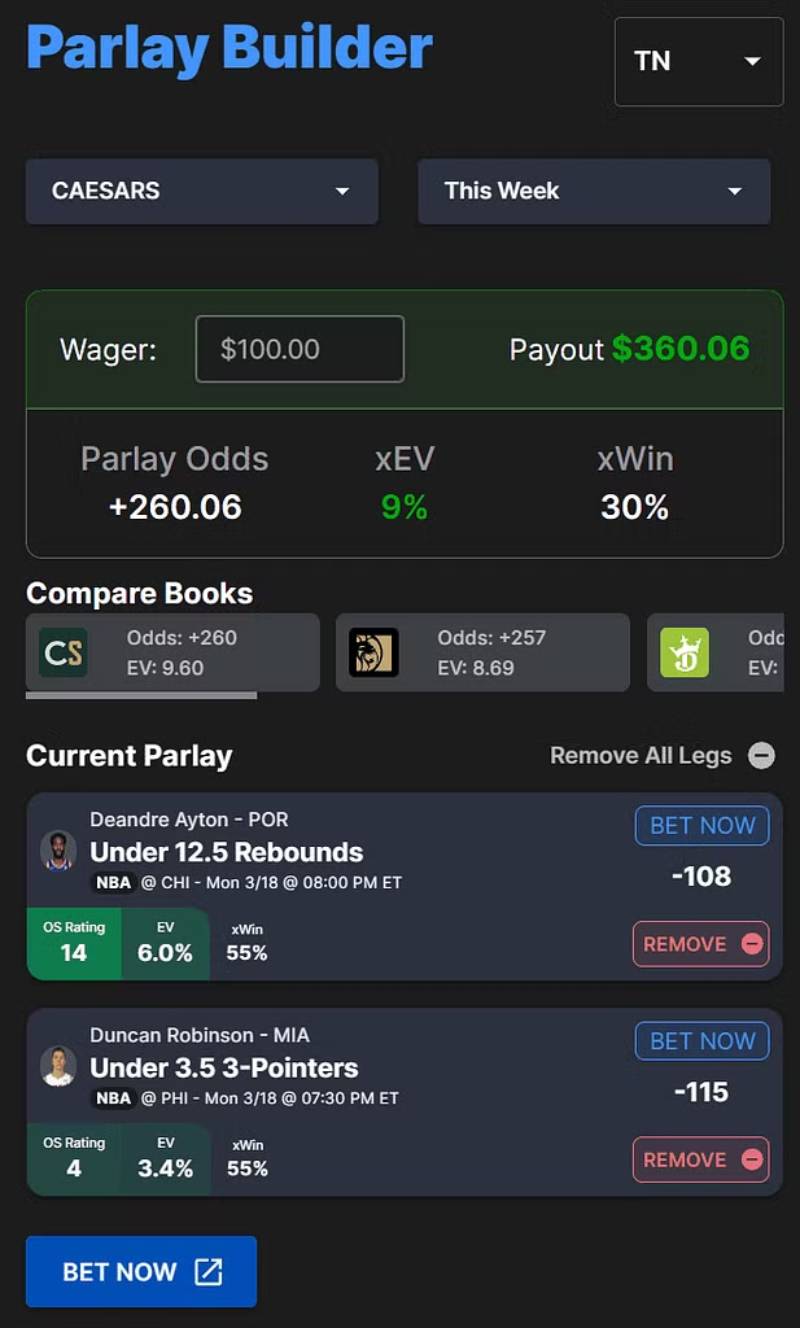
Task: Select the Caesars book with +260 odds
Action: tap(172, 653)
